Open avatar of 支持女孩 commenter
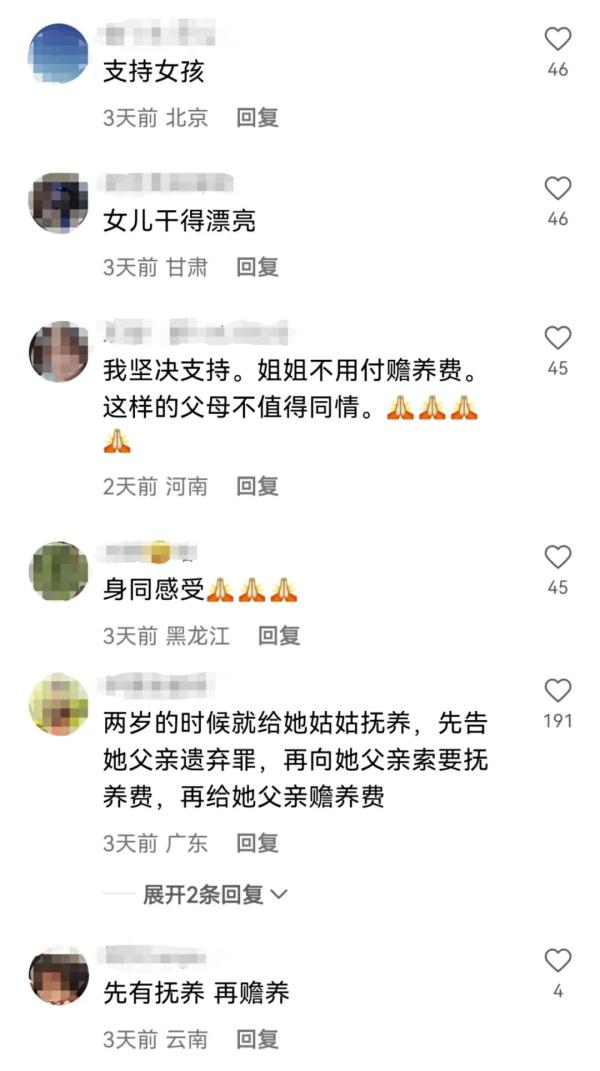 tap(59, 54)
